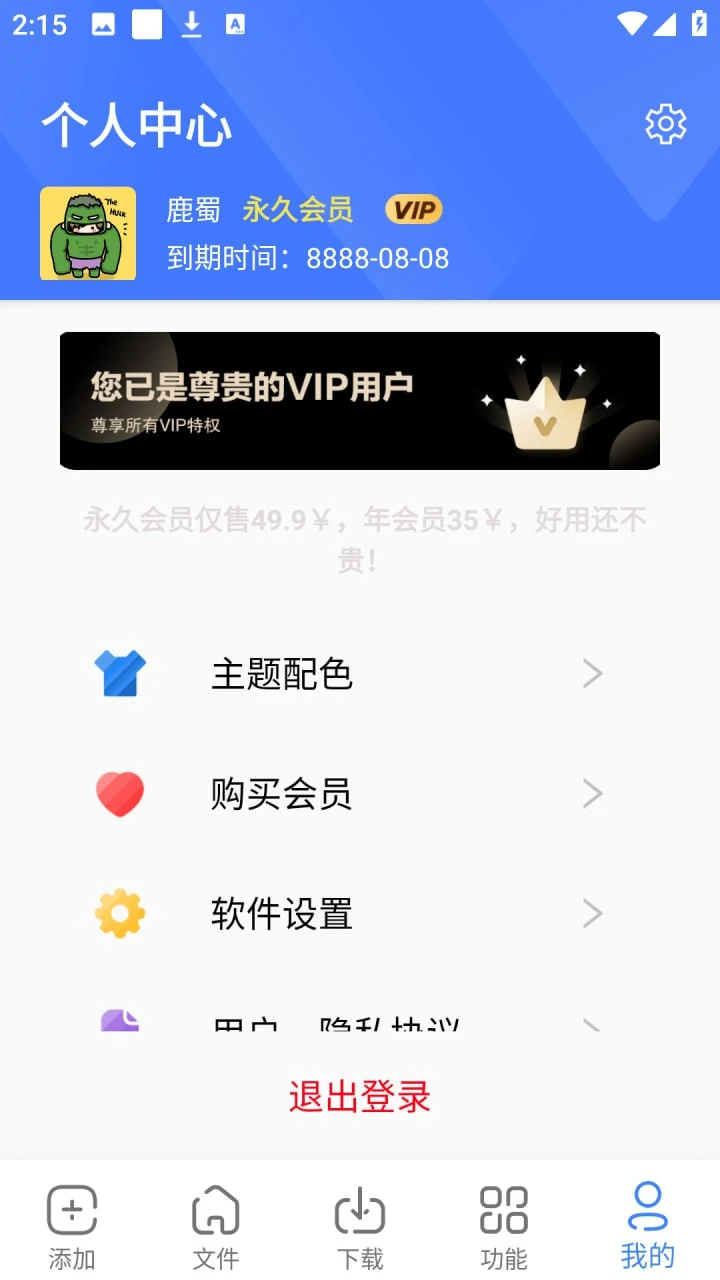Open 购买会员 purchase membership

click(x=350, y=794)
